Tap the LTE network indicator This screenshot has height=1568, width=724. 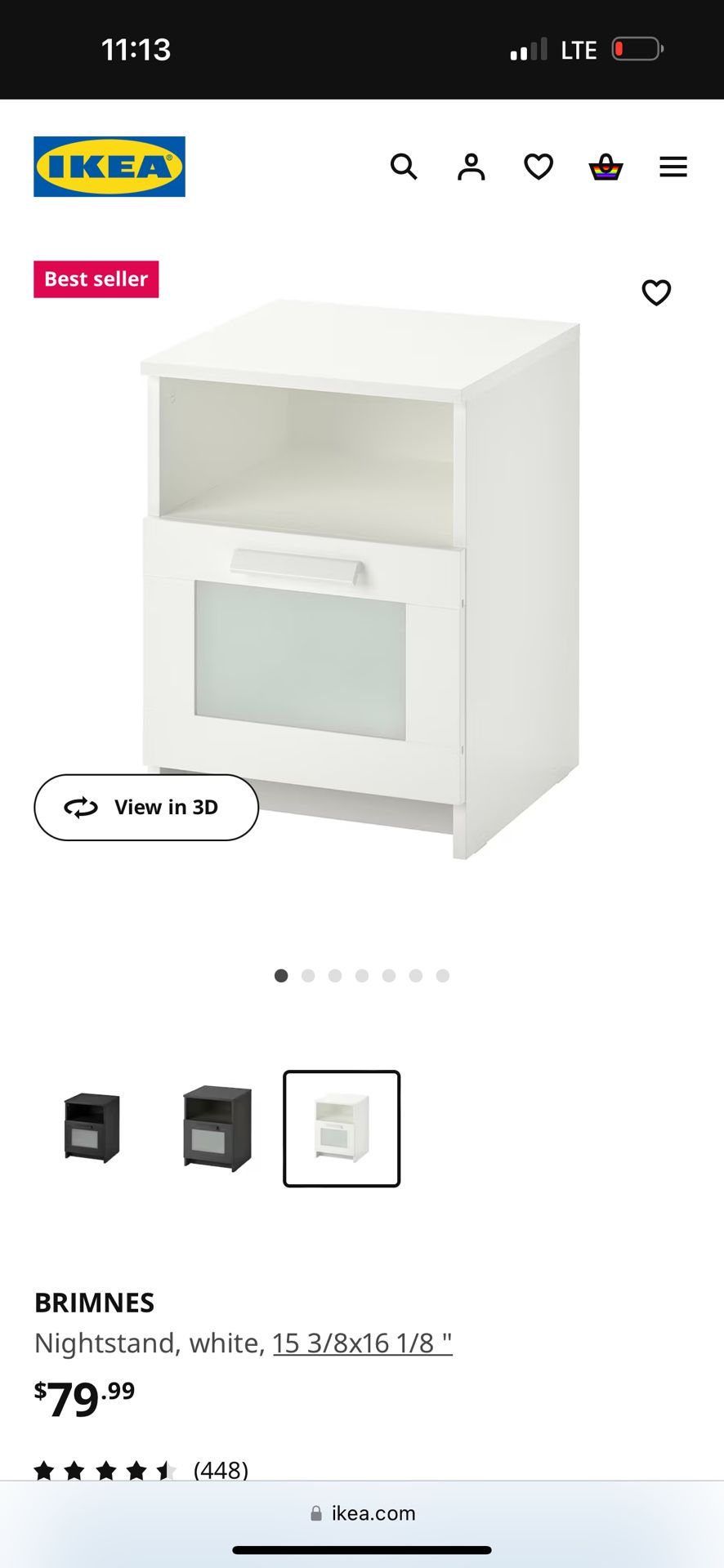point(578,49)
